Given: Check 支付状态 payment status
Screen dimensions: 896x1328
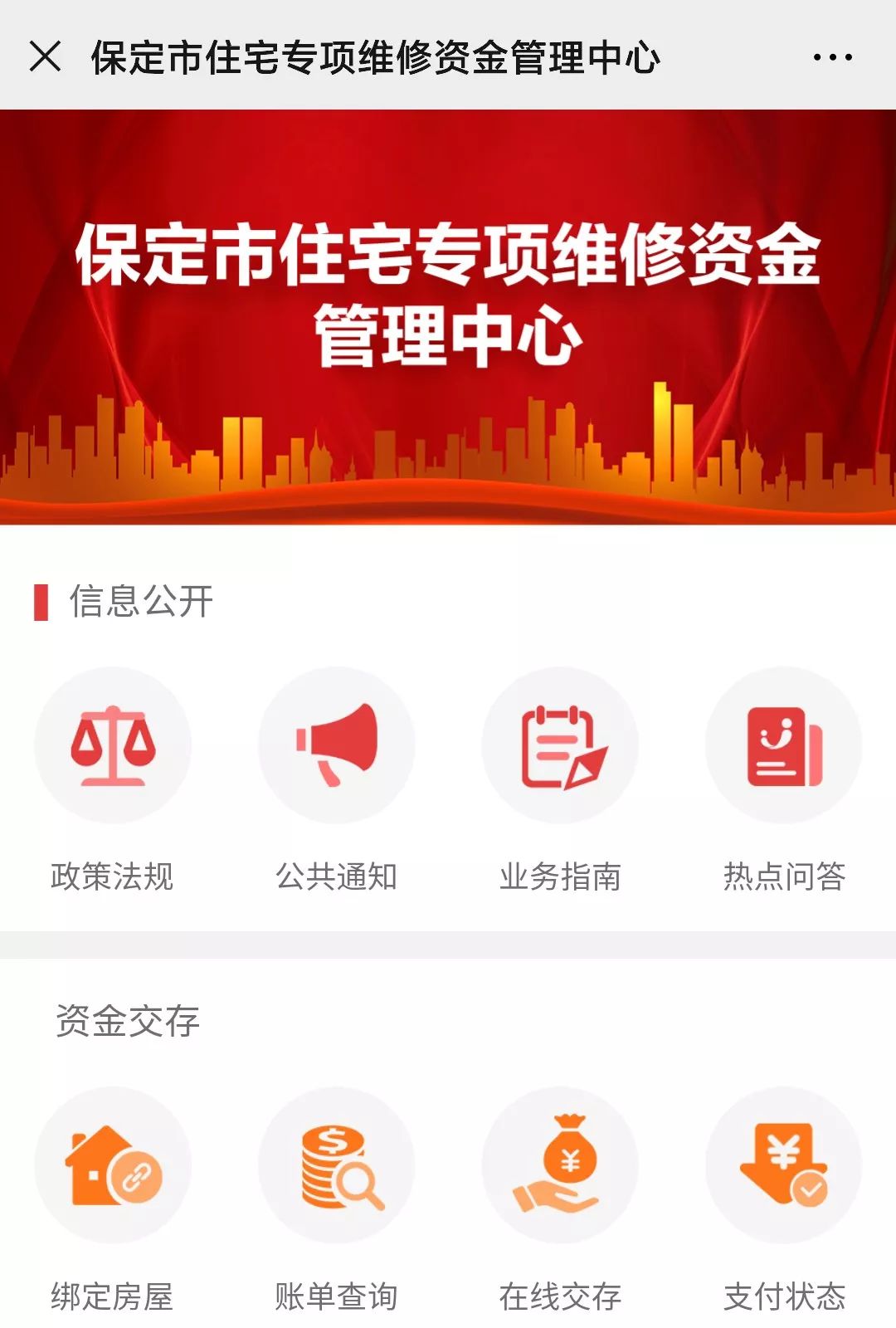Looking at the screenshot, I should [x=784, y=1165].
